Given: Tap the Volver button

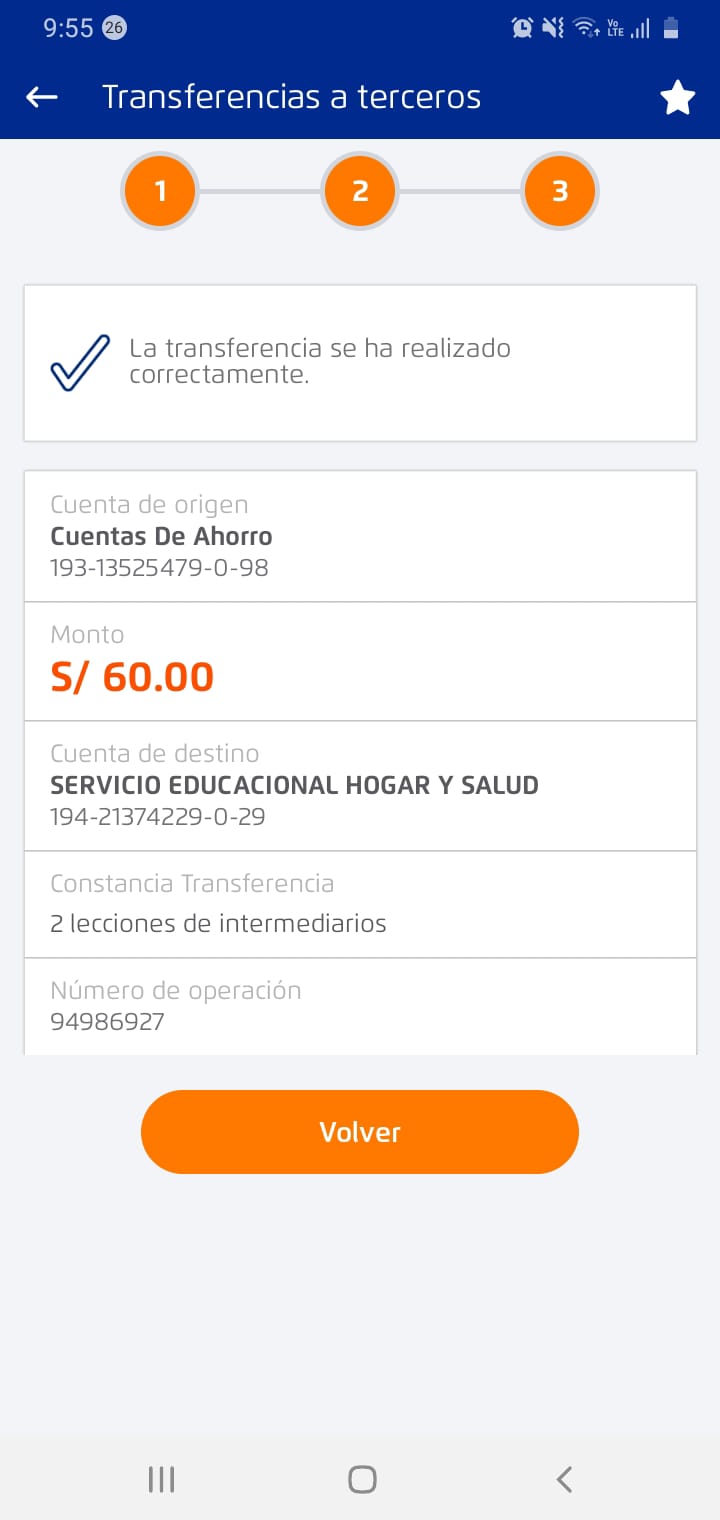Looking at the screenshot, I should click(360, 1132).
